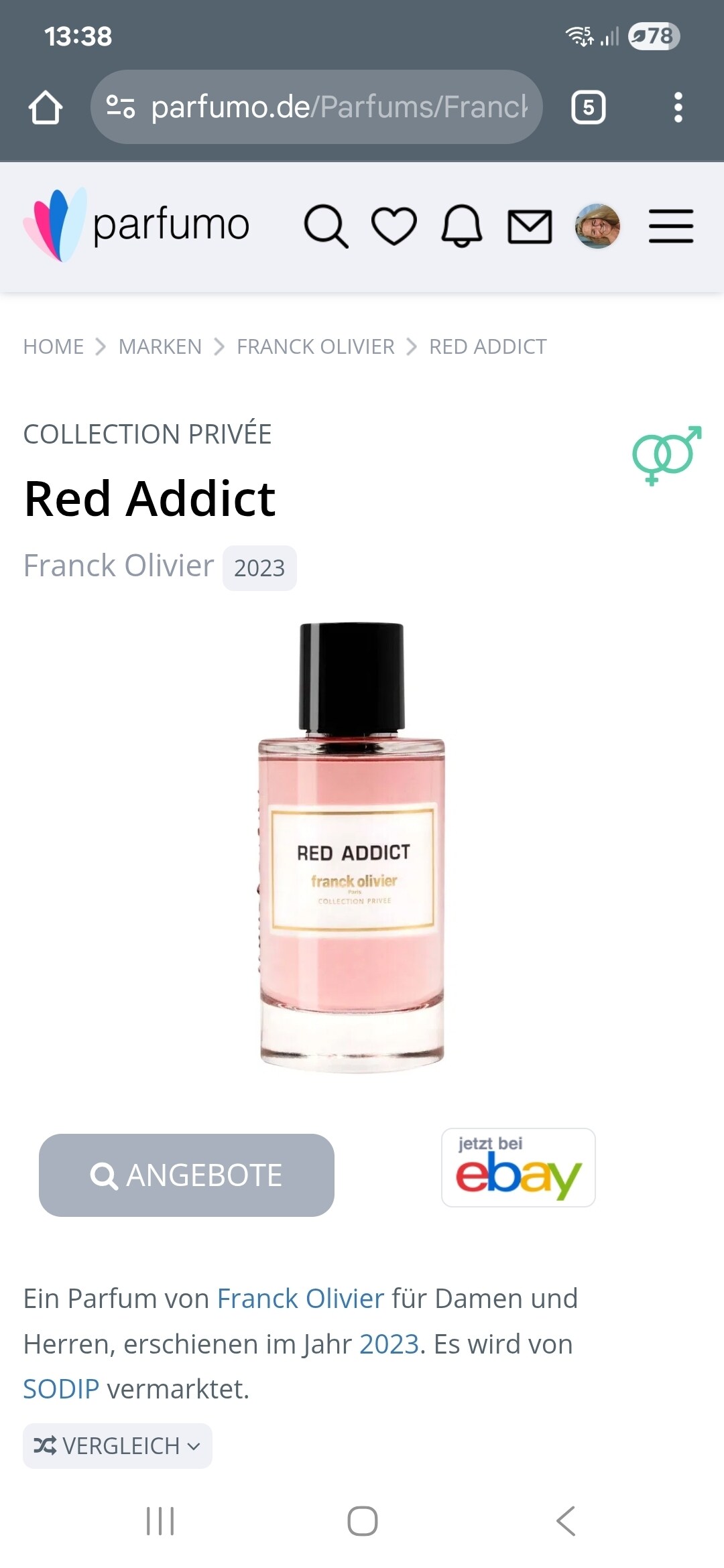Tap the parfumo.de address bar
This screenshot has height=1568, width=724.
316,107
